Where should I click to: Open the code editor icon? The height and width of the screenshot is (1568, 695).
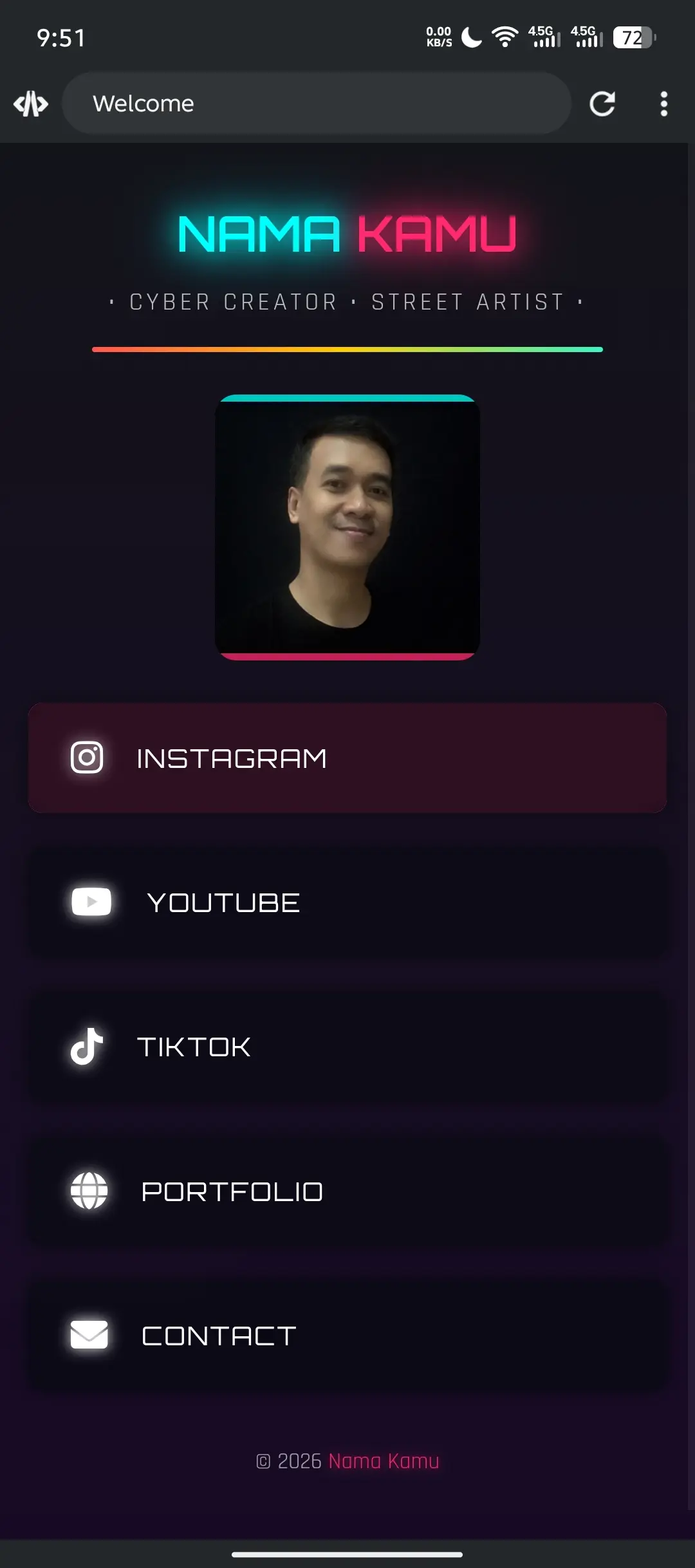(31, 104)
